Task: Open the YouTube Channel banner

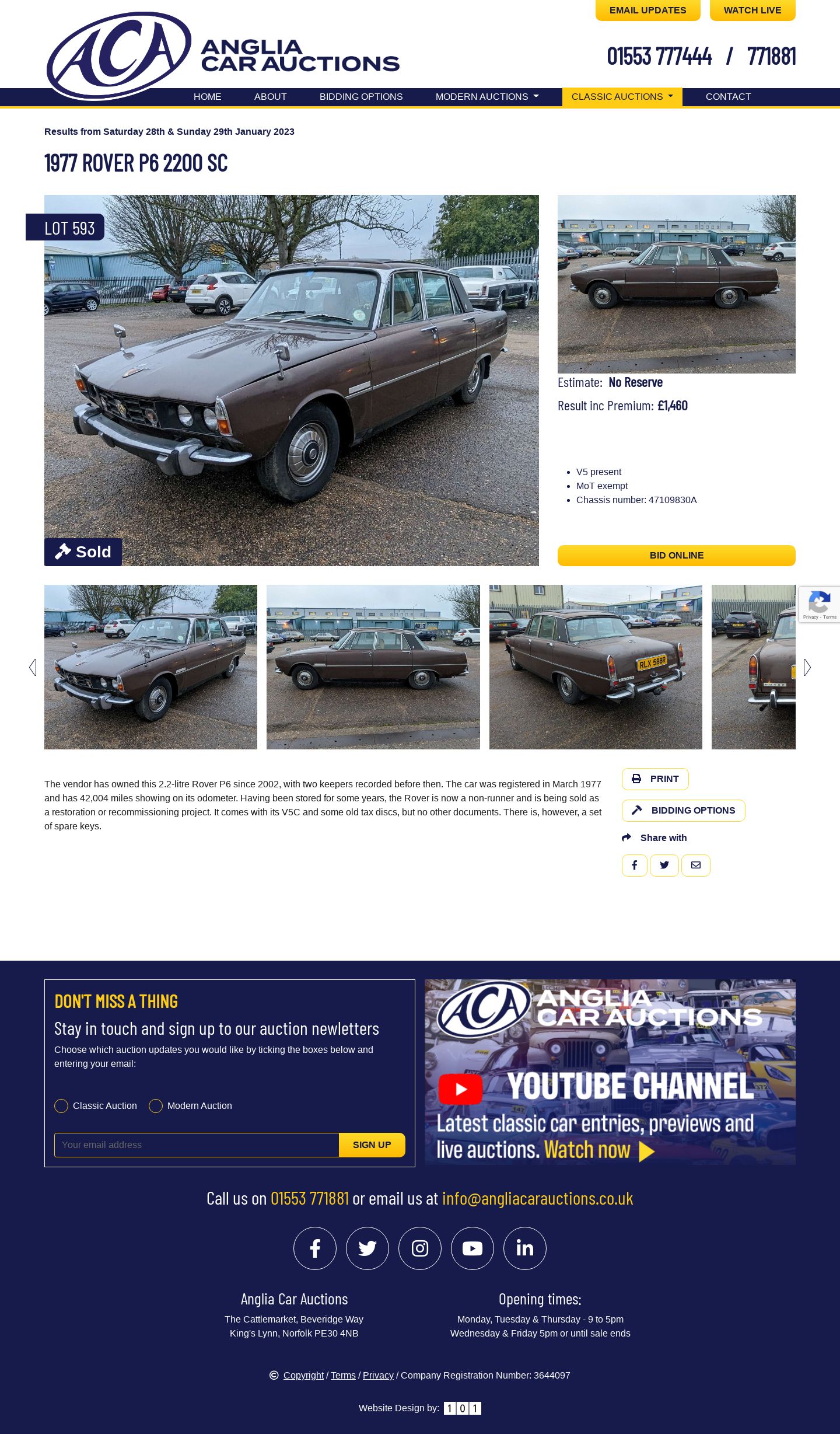Action: pos(610,1072)
